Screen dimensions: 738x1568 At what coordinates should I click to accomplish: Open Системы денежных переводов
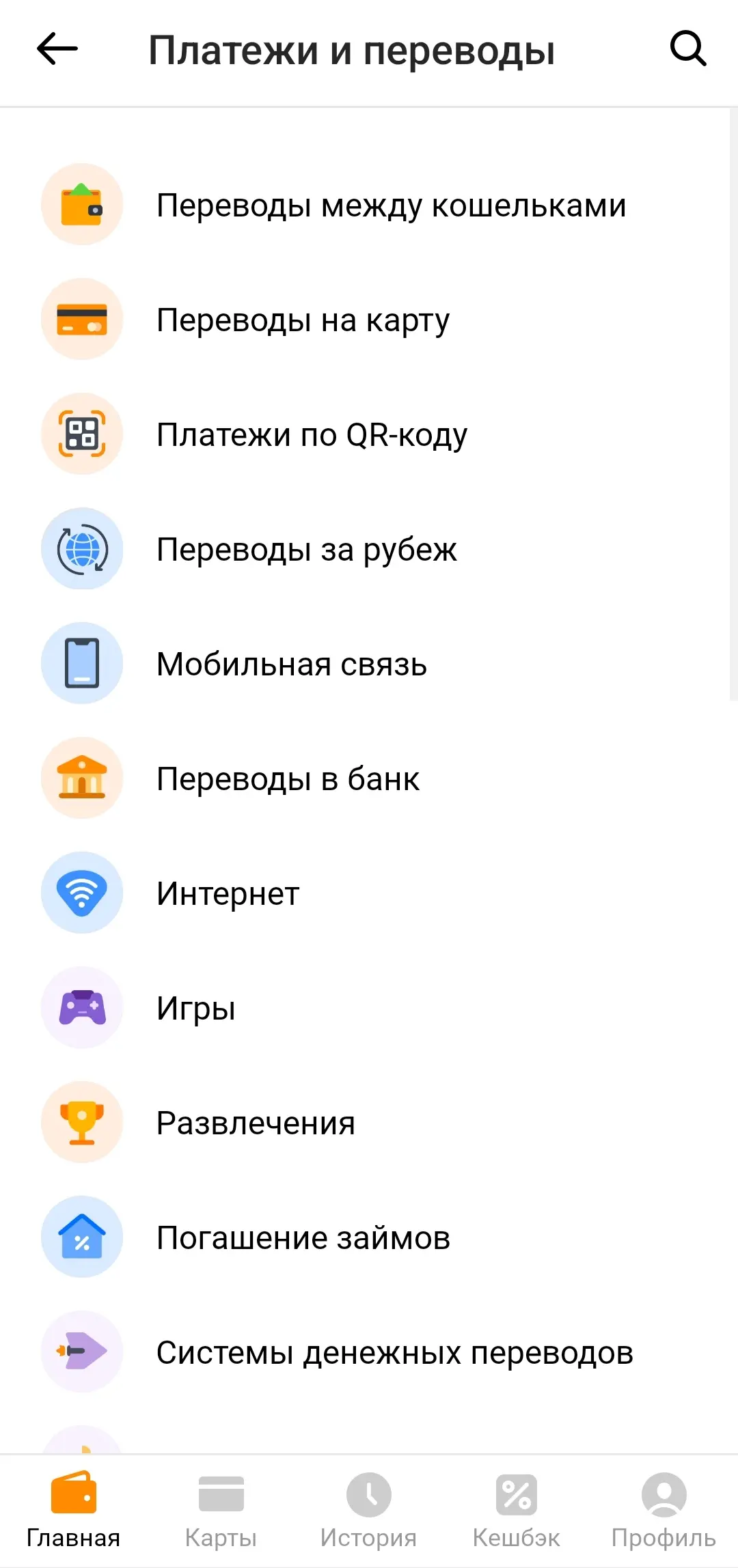pyautogui.click(x=394, y=1352)
